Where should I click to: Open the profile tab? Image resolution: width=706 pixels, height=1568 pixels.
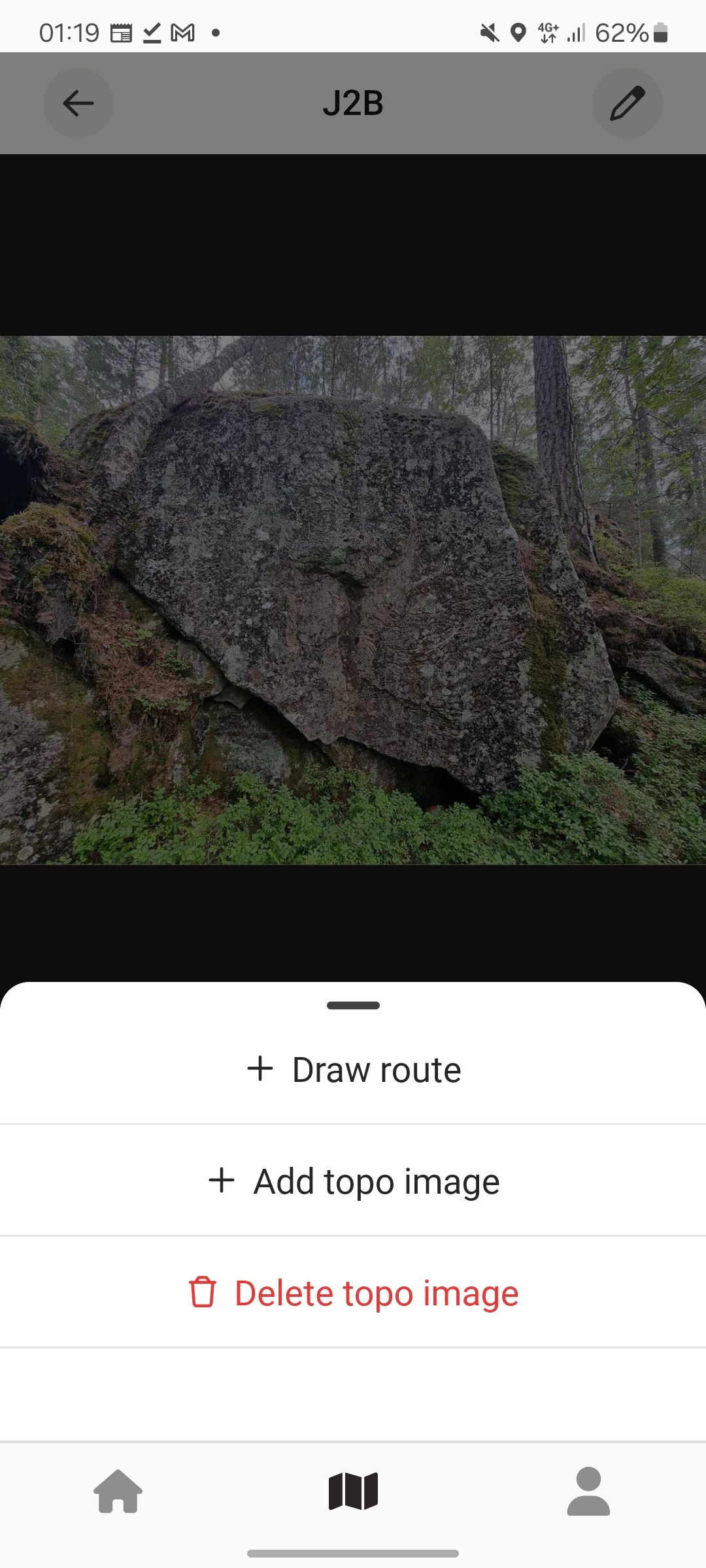click(x=588, y=1491)
